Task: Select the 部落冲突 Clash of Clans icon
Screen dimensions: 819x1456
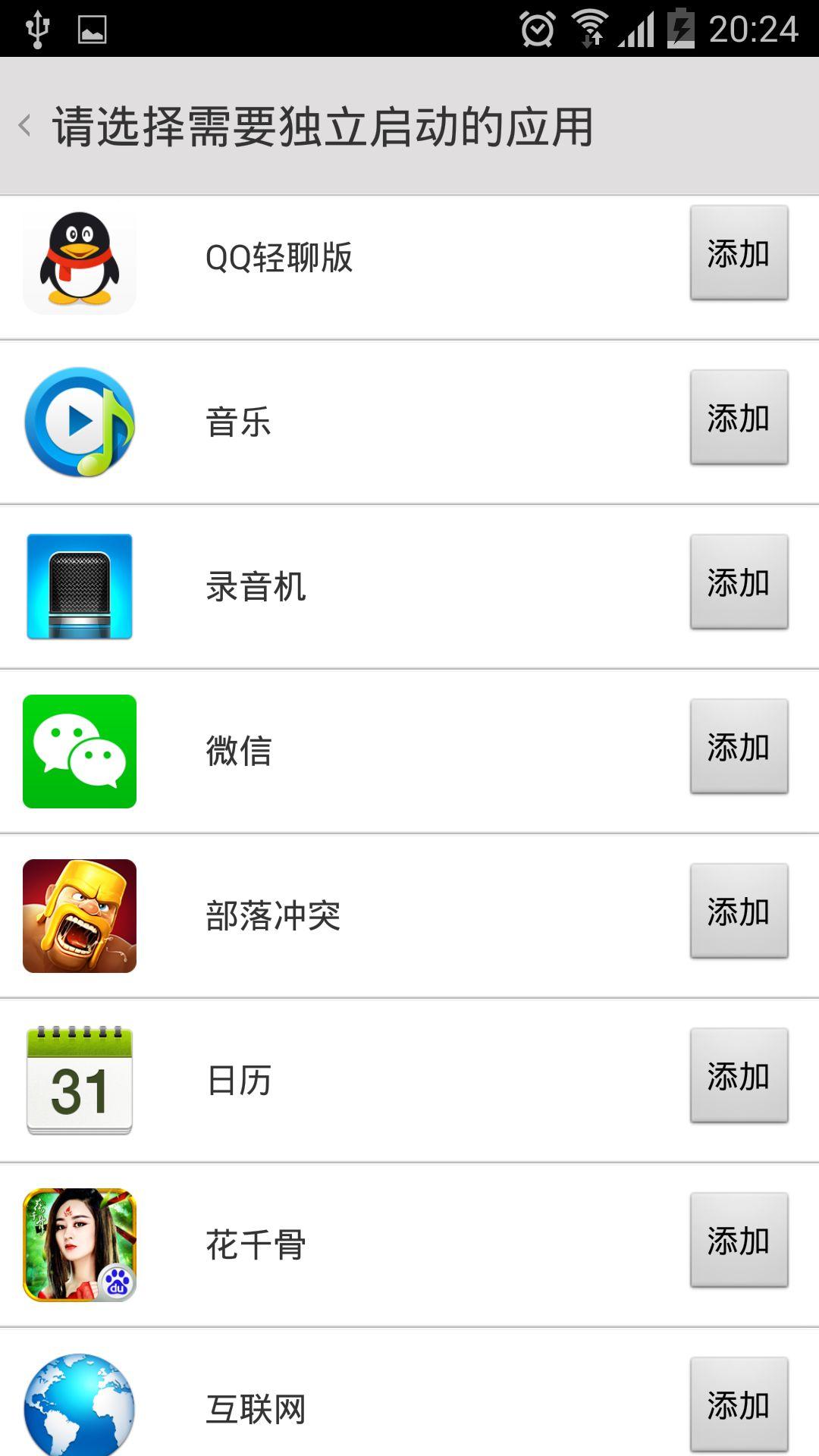Action: pyautogui.click(x=80, y=914)
